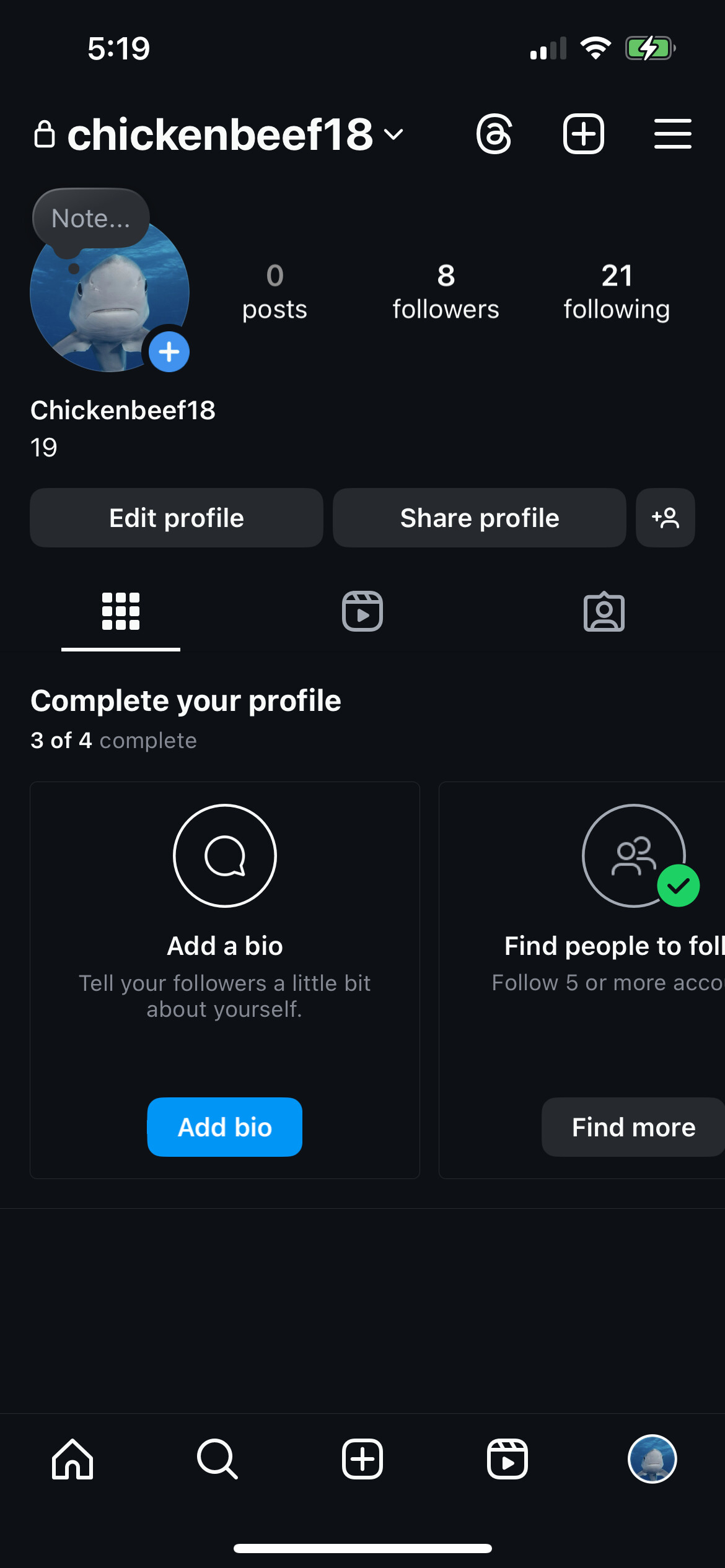Tap the Edit profile button

tap(177, 518)
